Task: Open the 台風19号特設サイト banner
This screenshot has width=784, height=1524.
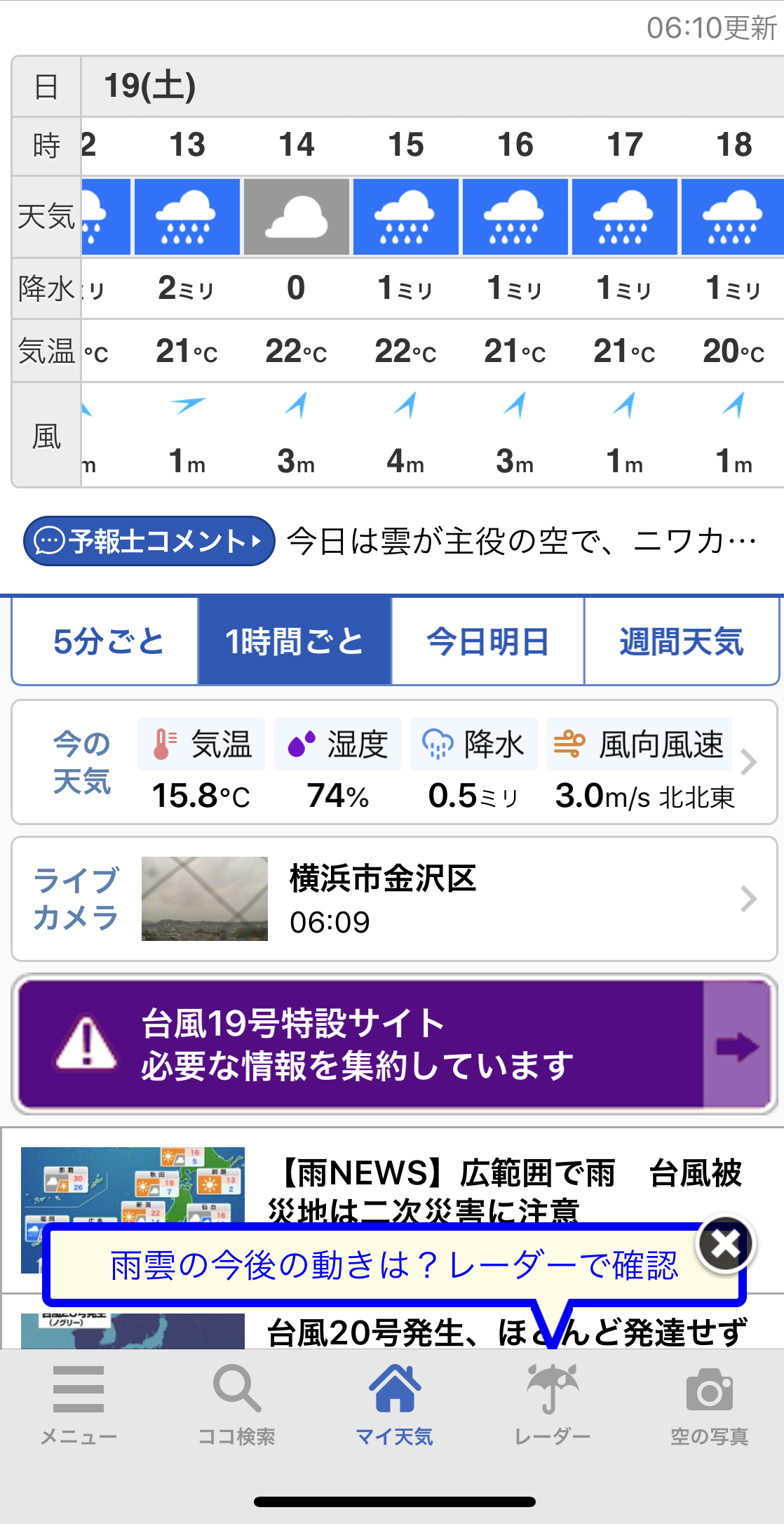Action: [x=393, y=1043]
